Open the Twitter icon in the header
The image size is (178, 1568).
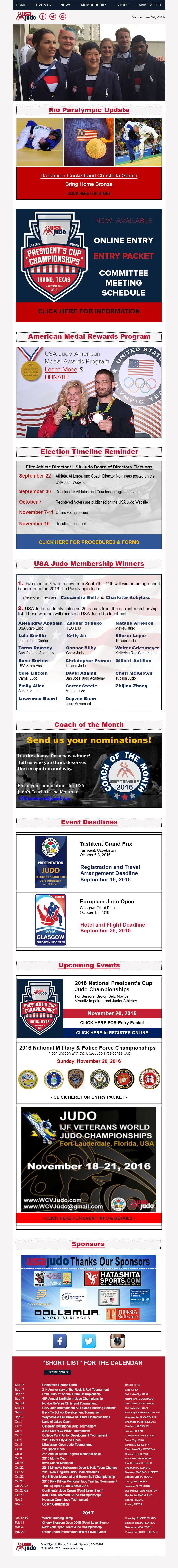pos(52,16)
